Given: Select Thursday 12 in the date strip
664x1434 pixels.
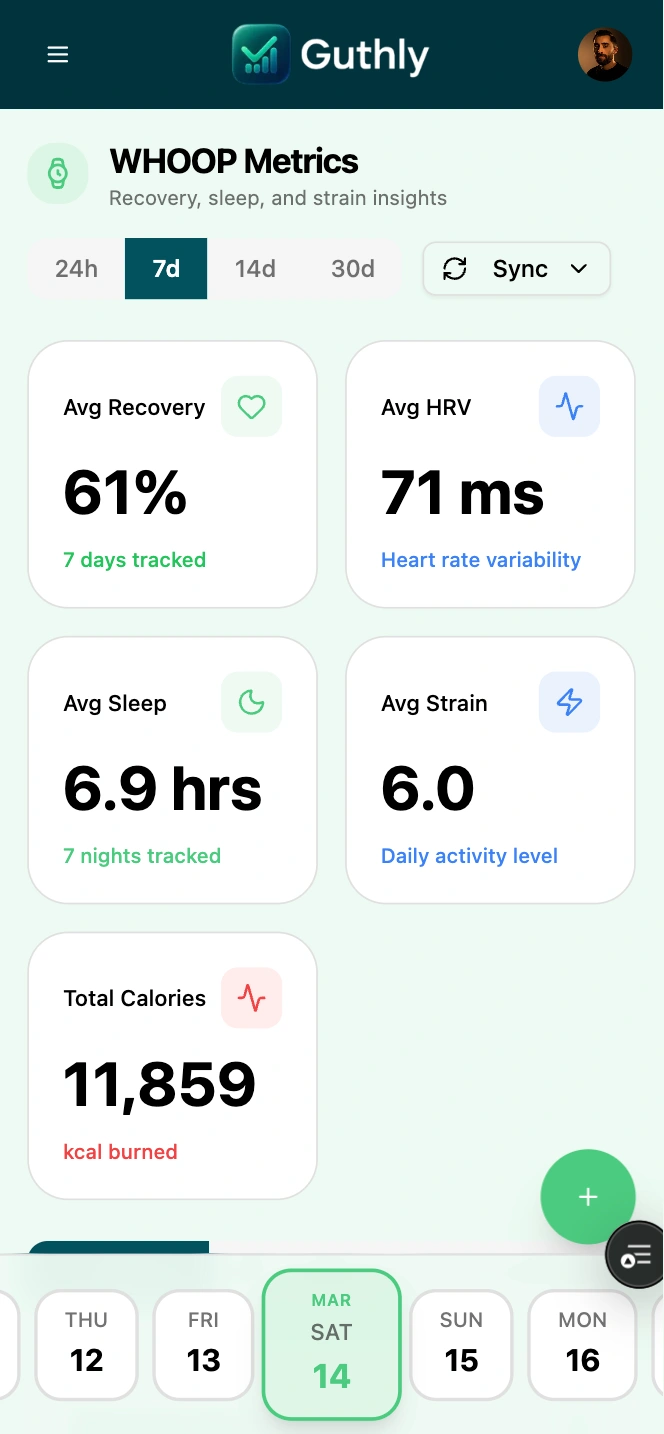Looking at the screenshot, I should [x=86, y=1344].
